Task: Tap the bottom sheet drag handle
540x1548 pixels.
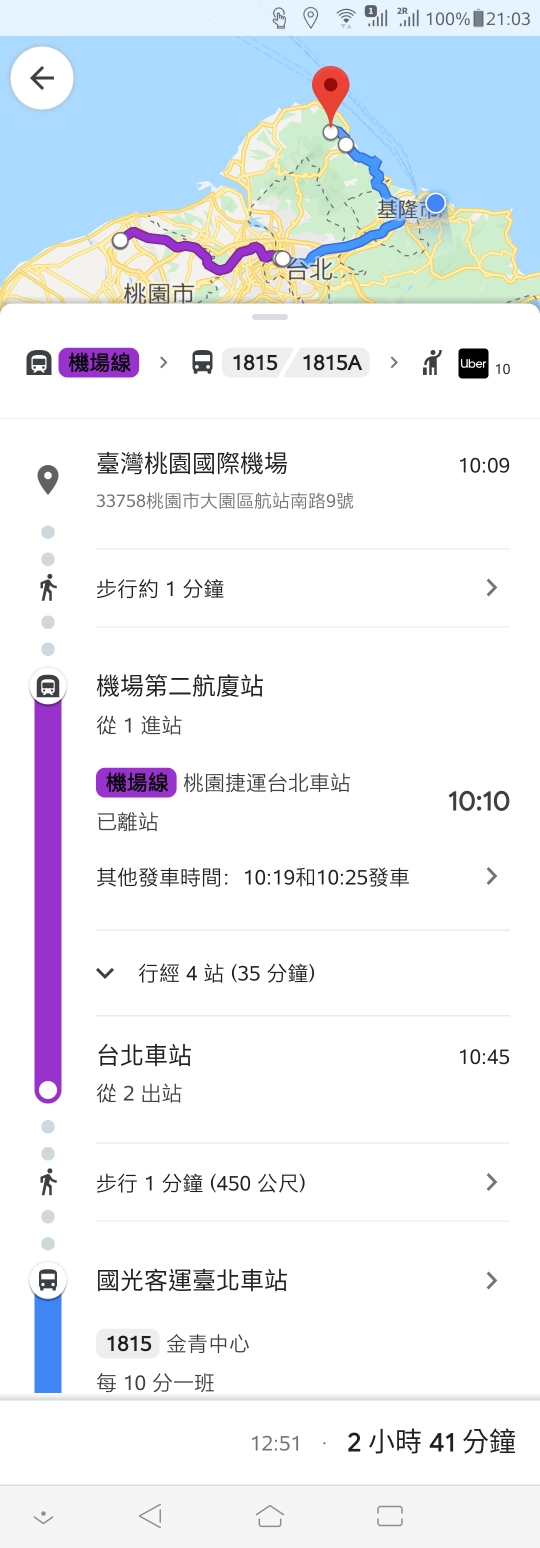Action: coord(270,316)
